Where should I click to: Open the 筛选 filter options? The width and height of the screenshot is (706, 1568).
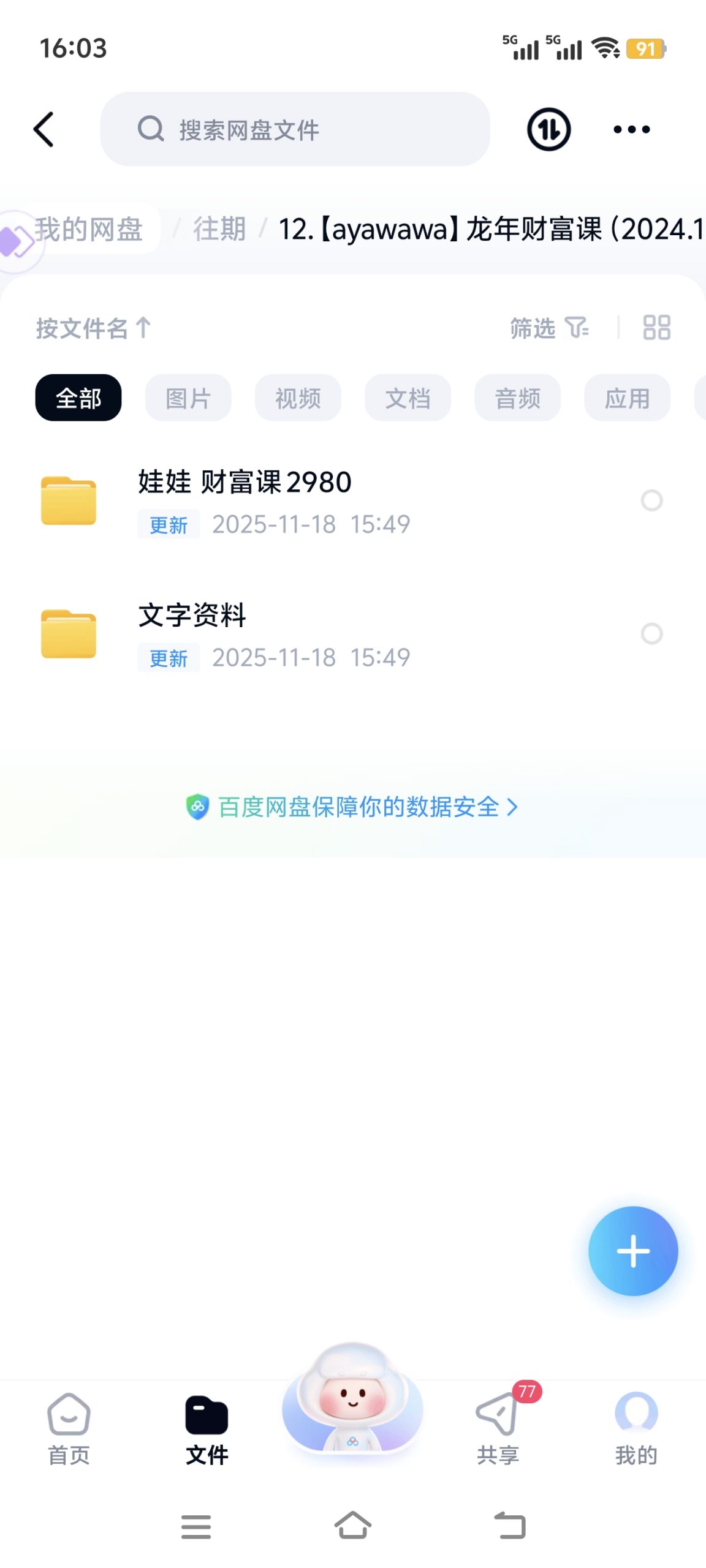(x=548, y=328)
